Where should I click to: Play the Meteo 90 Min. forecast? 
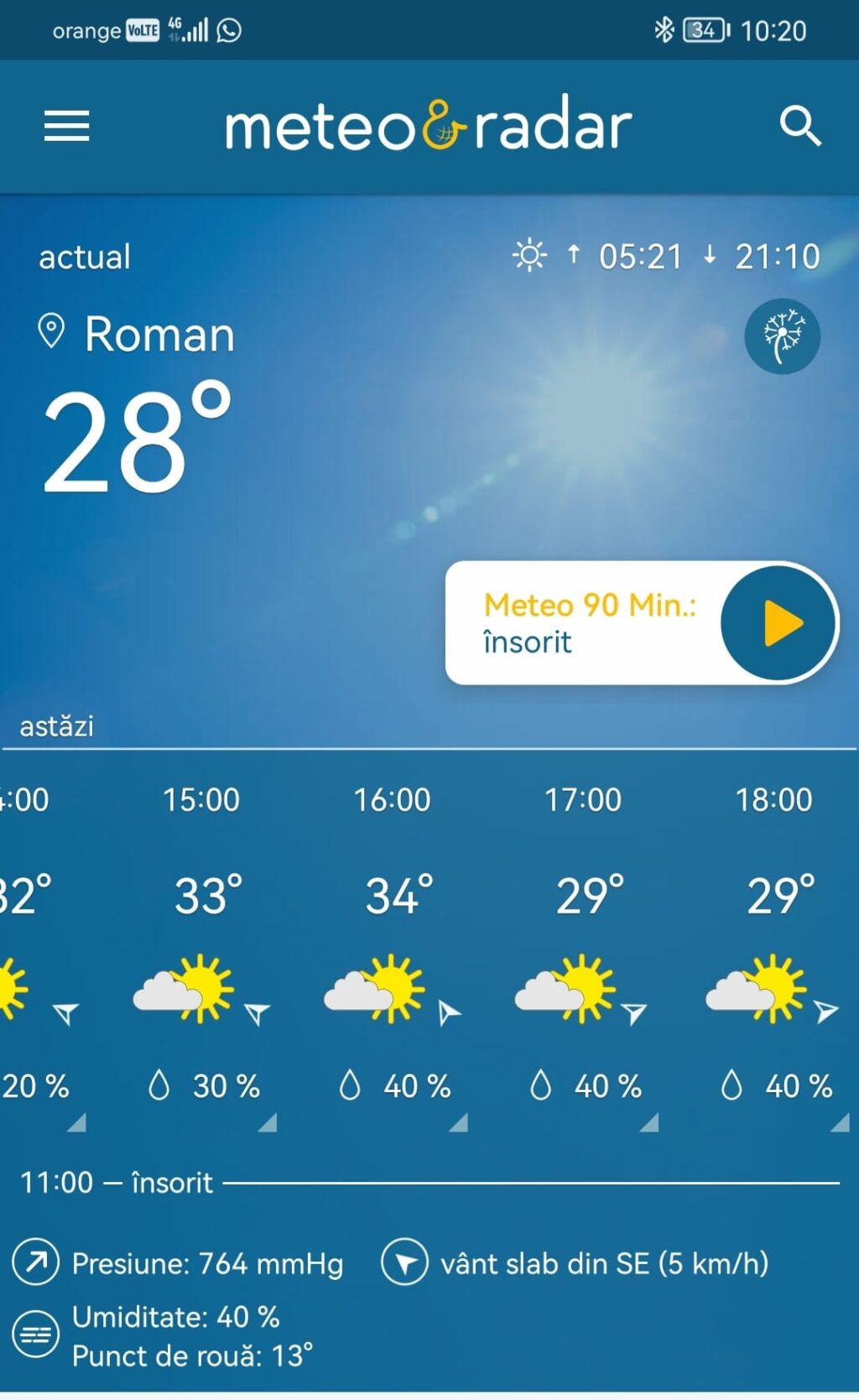coord(779,623)
